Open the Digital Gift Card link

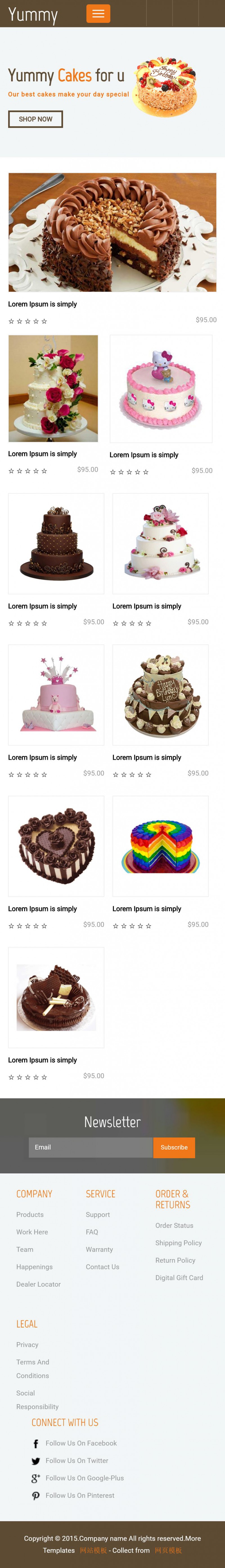(179, 1278)
